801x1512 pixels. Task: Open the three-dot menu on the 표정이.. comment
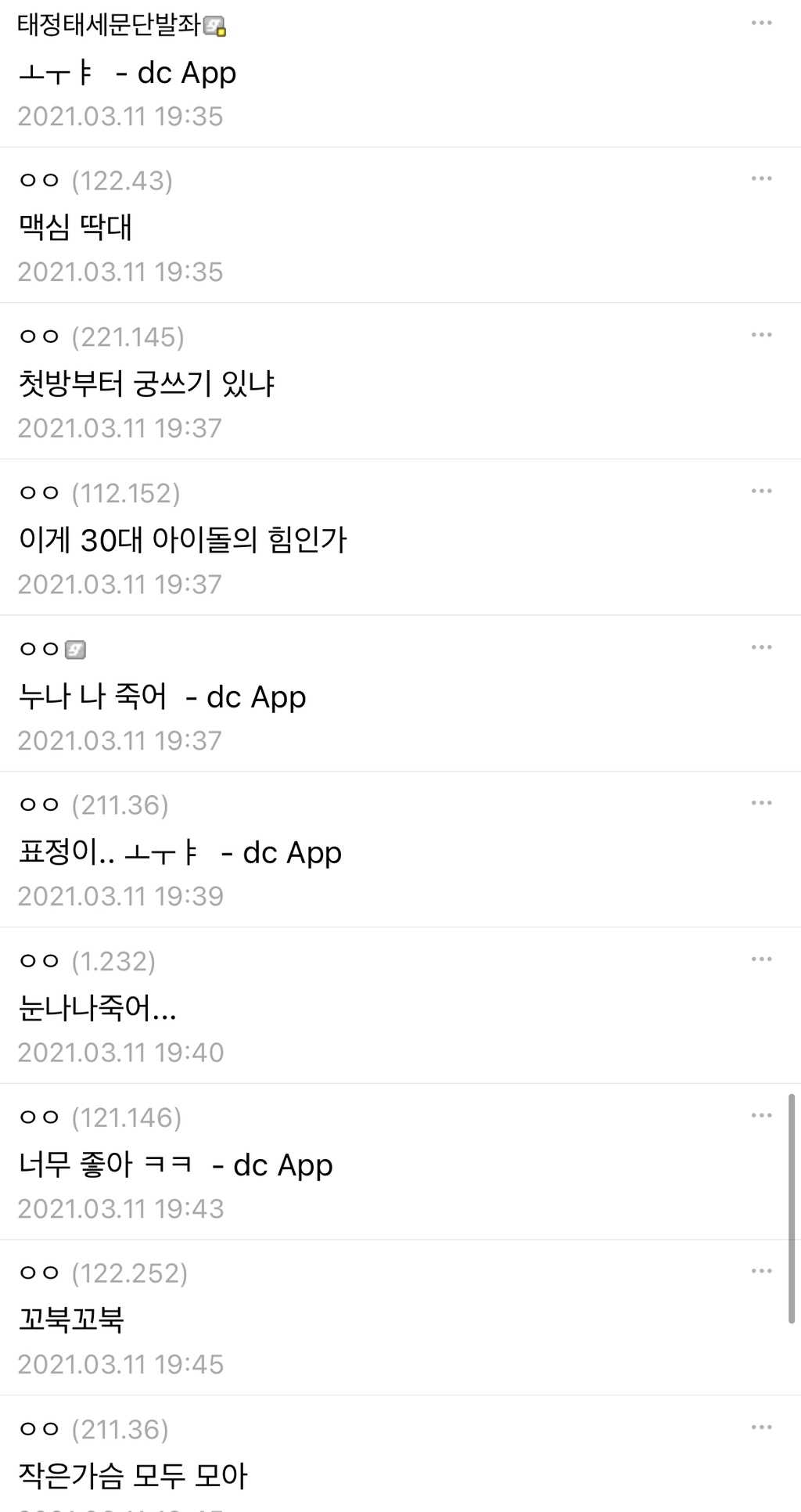point(761,803)
